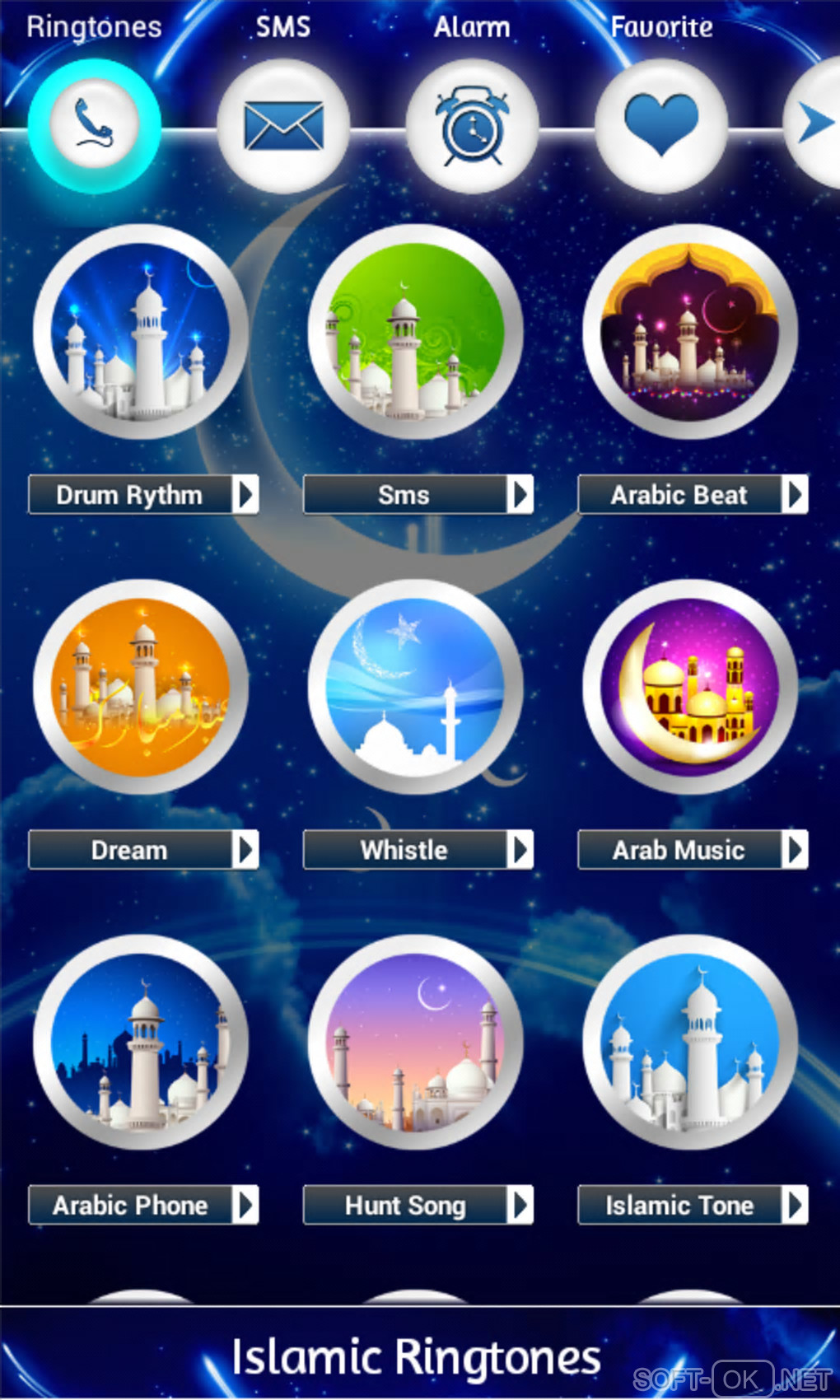Tap the next arrow beside Favorite
This screenshot has height=1400, width=840.
[x=817, y=124]
